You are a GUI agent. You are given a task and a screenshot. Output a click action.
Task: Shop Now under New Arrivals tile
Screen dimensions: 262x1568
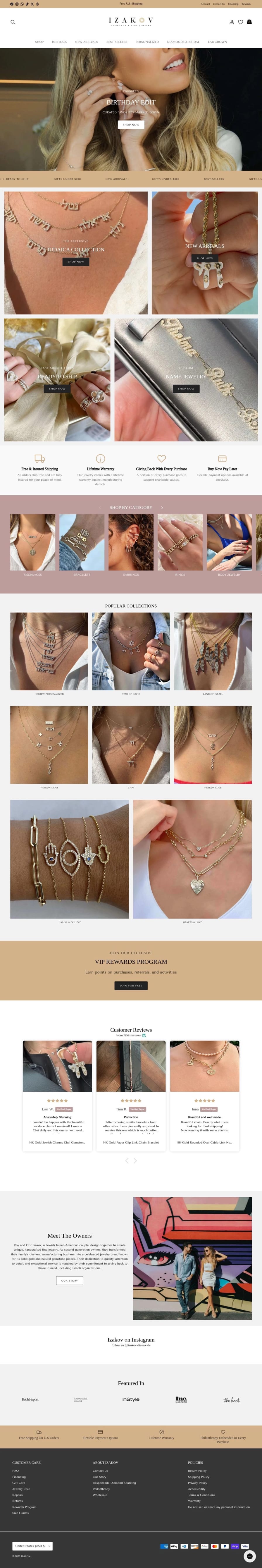[x=204, y=258]
